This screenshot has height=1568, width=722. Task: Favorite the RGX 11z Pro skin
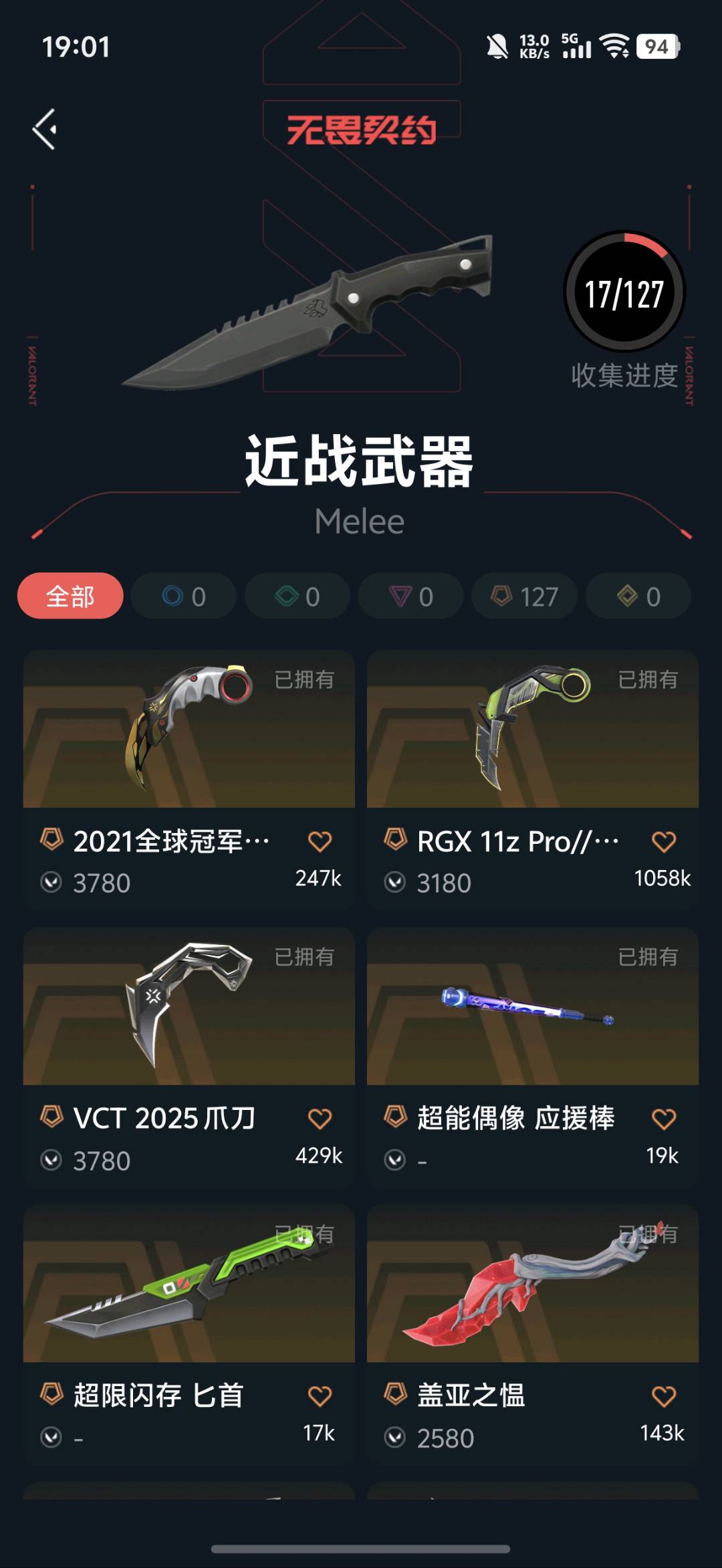pos(663,841)
